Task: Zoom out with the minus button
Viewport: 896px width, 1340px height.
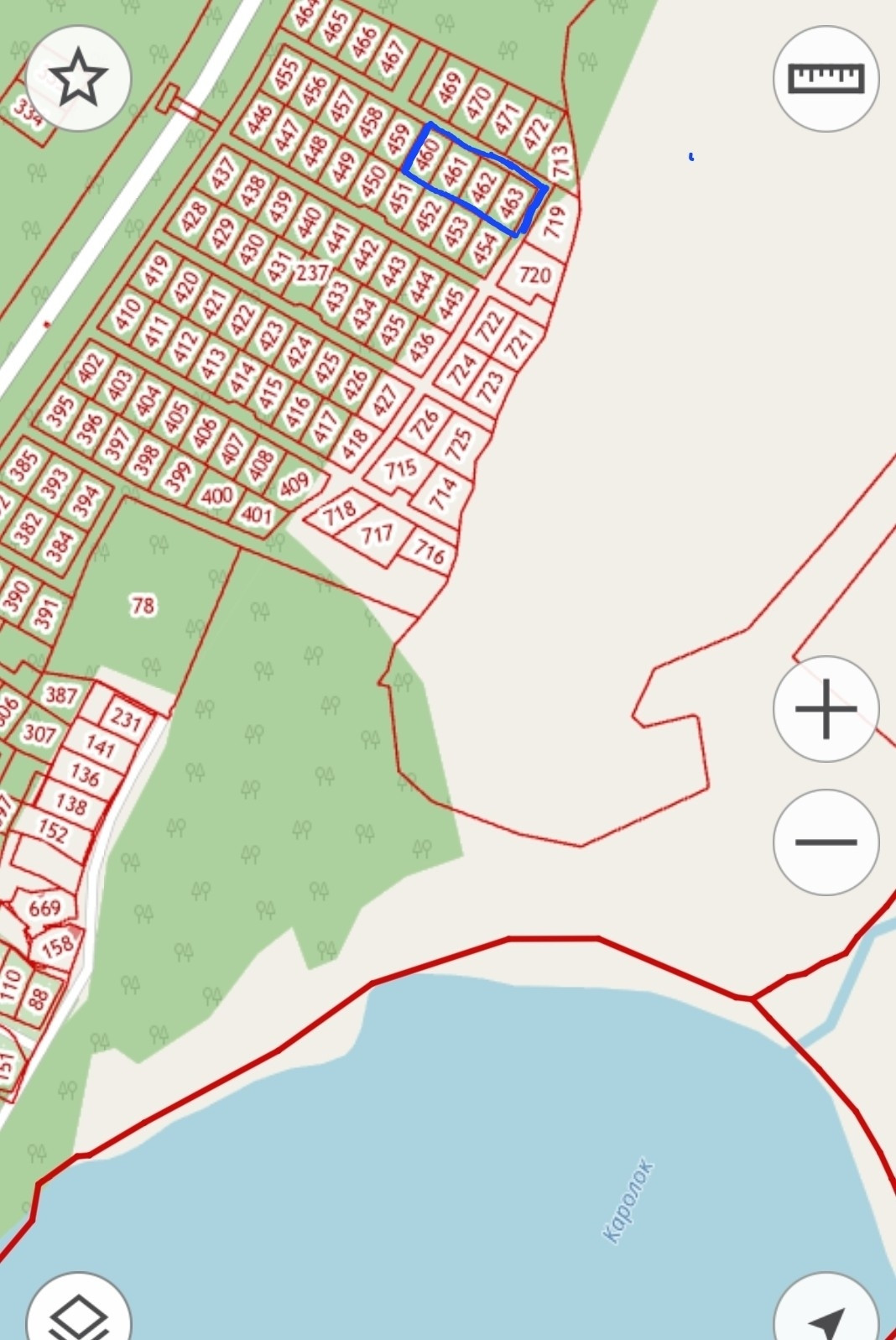Action: [826, 842]
